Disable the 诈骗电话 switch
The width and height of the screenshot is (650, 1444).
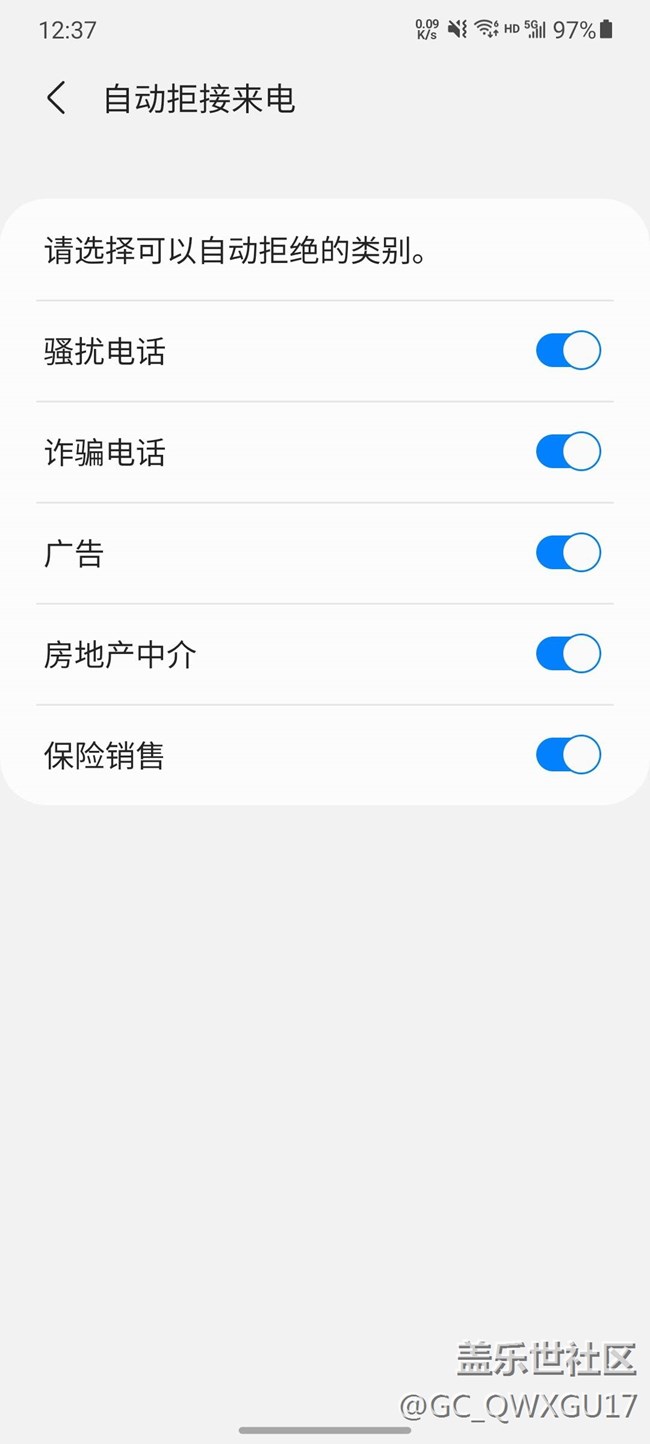pyautogui.click(x=568, y=452)
